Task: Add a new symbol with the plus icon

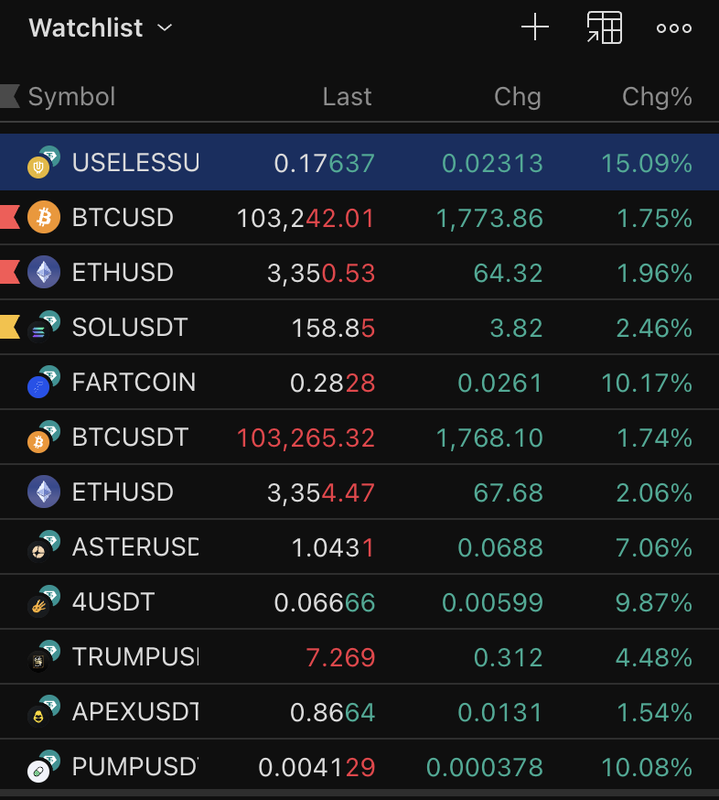Action: tap(536, 28)
